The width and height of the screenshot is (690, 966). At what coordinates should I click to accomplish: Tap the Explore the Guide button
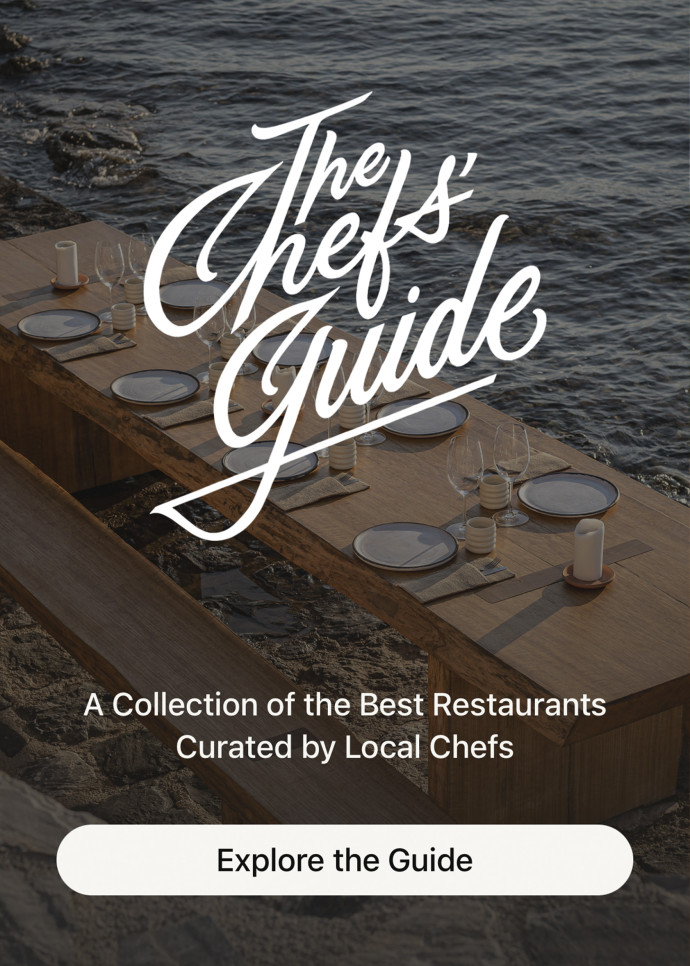[345, 860]
